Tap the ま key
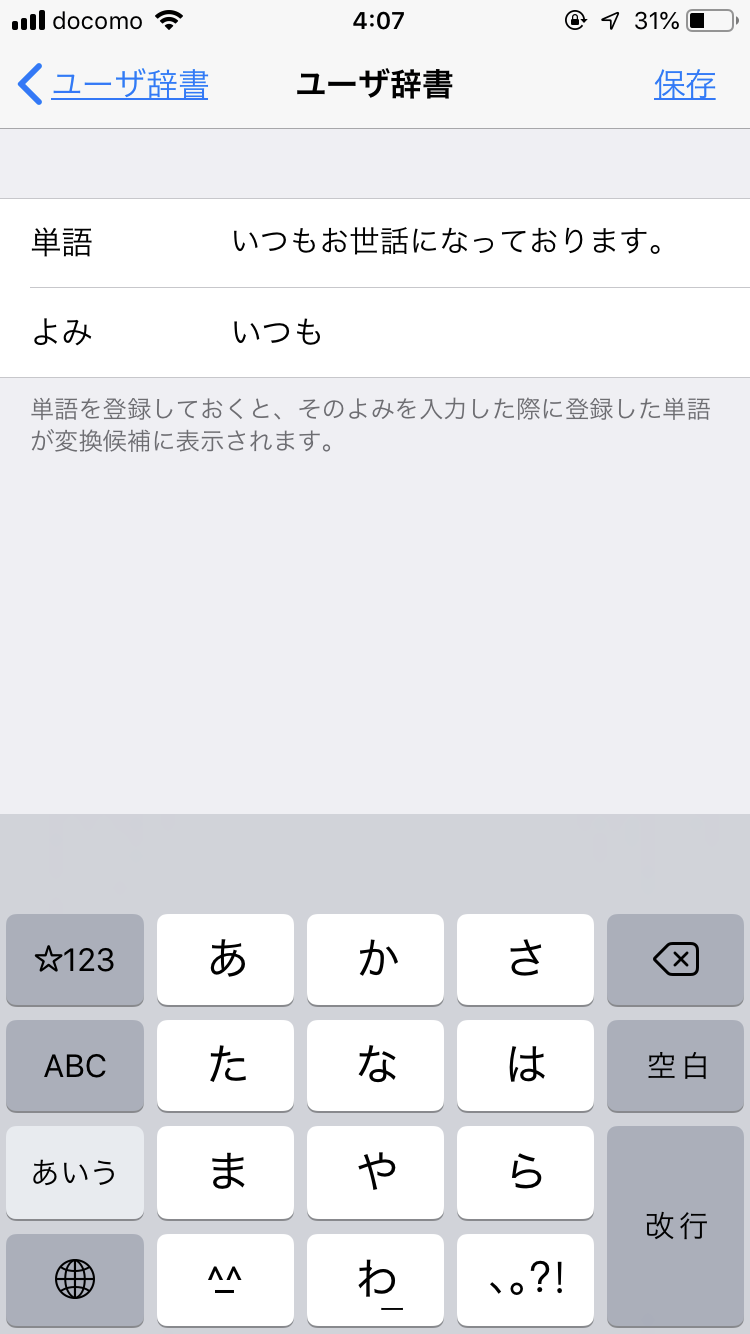Viewport: 750px width, 1334px height. pyautogui.click(x=225, y=1172)
